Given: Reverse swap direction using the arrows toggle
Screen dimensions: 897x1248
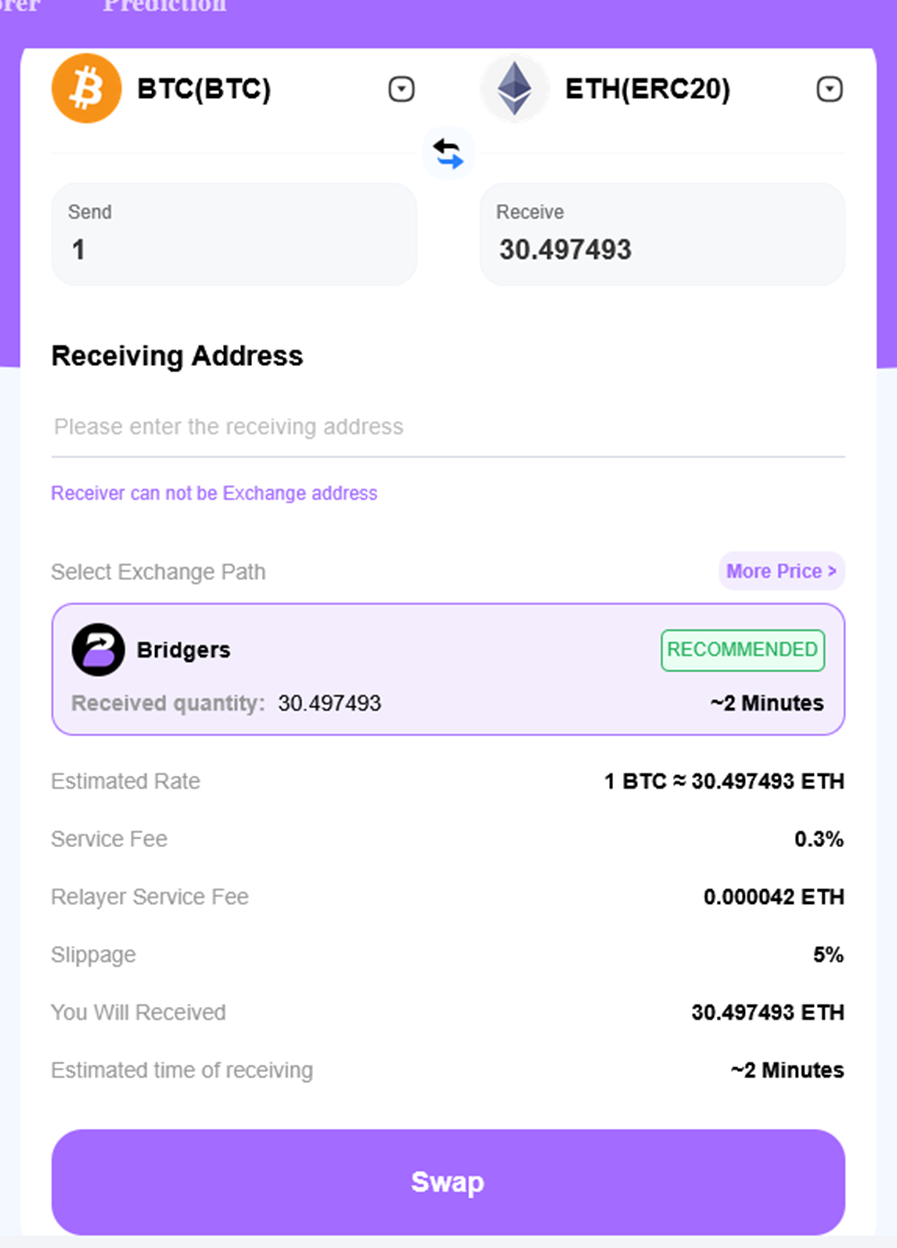Looking at the screenshot, I should coord(448,152).
